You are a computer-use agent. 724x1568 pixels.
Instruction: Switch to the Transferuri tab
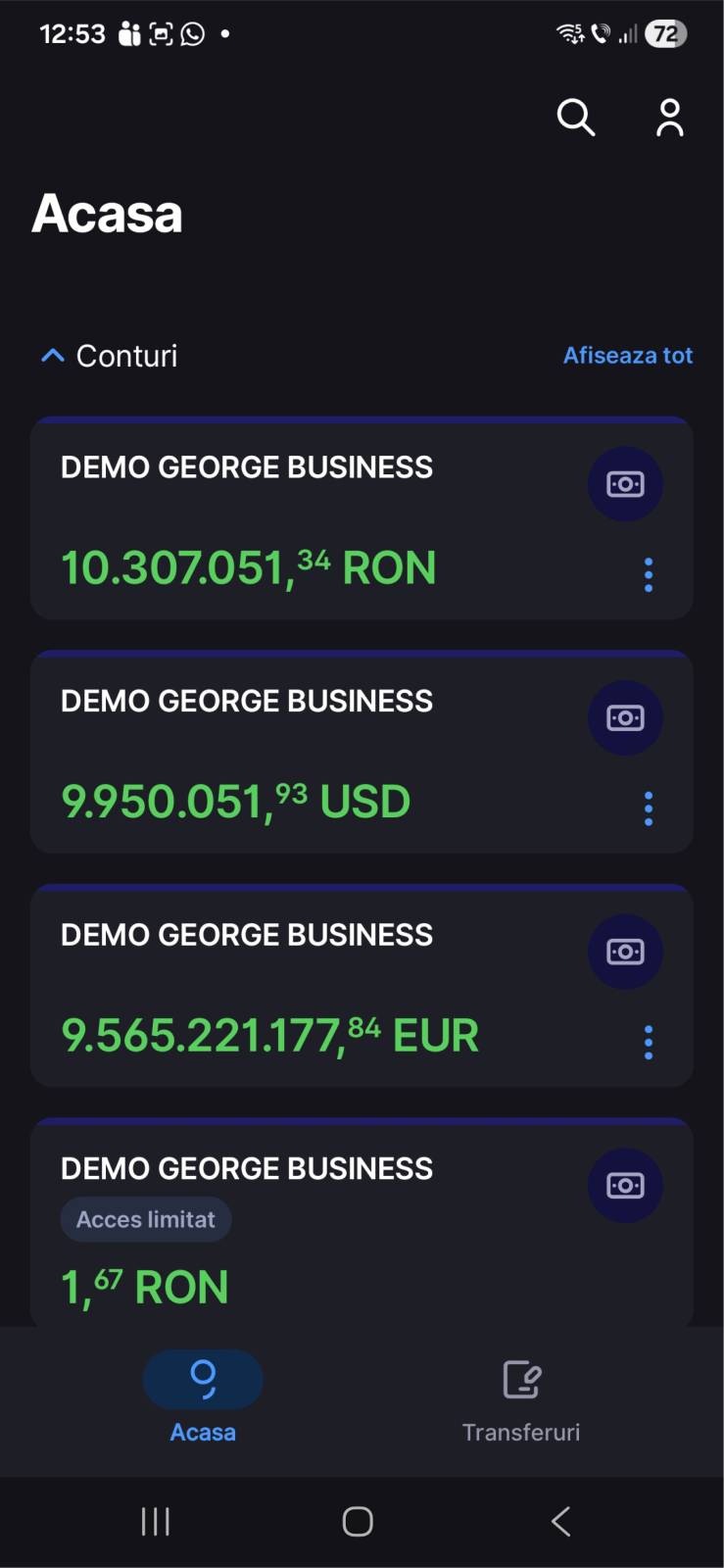tap(521, 1401)
